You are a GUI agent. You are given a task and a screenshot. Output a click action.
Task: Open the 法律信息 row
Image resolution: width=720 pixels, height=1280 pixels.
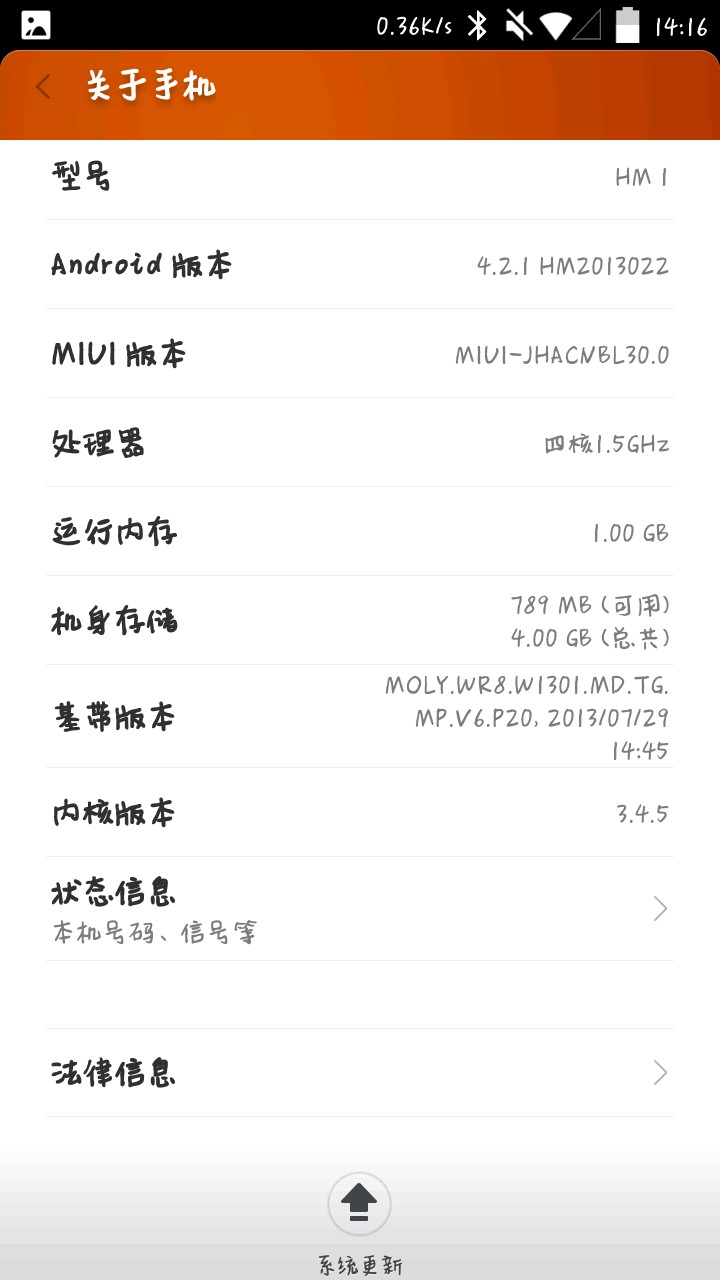360,1073
